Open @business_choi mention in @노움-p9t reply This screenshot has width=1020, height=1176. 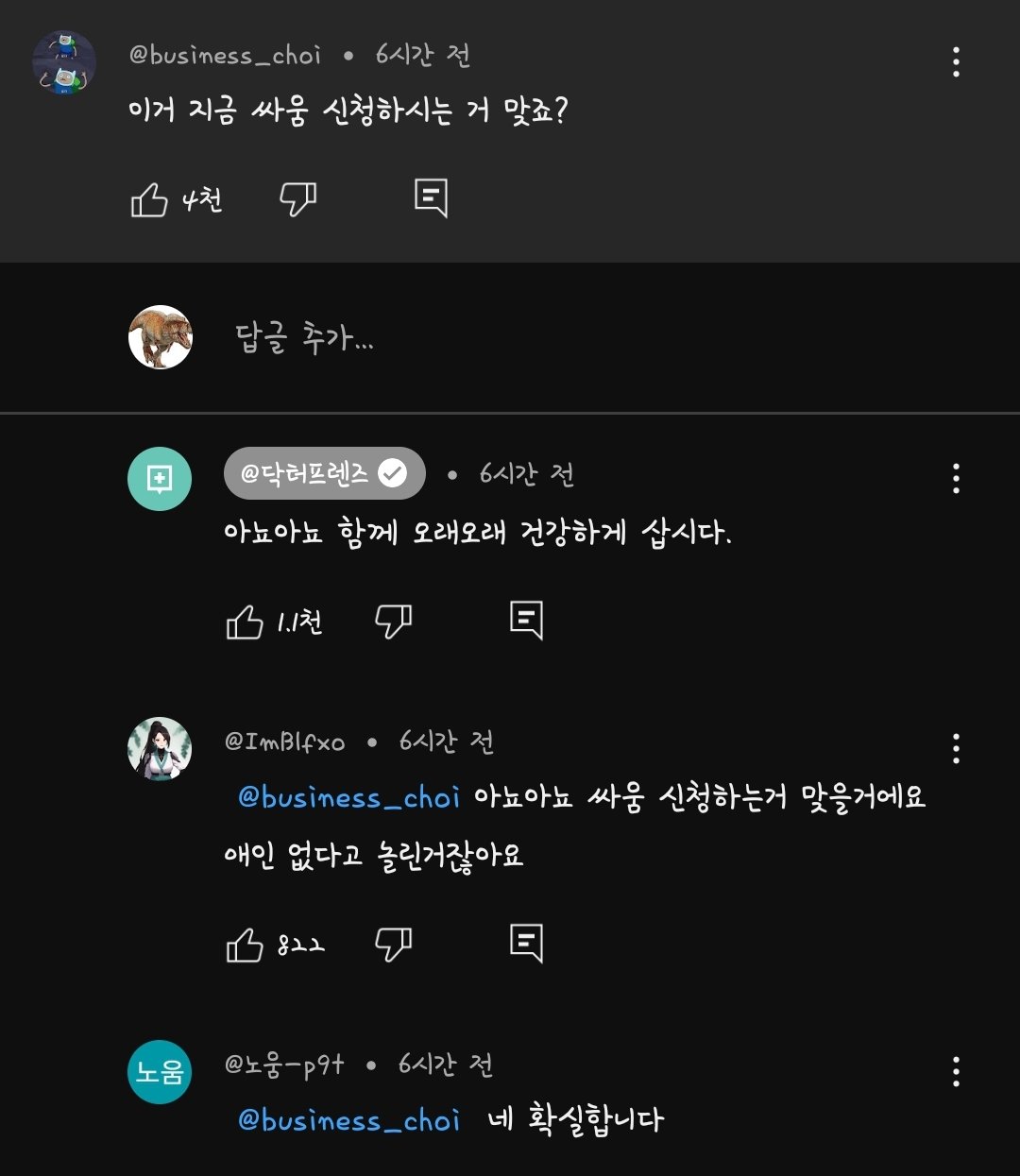point(348,1121)
